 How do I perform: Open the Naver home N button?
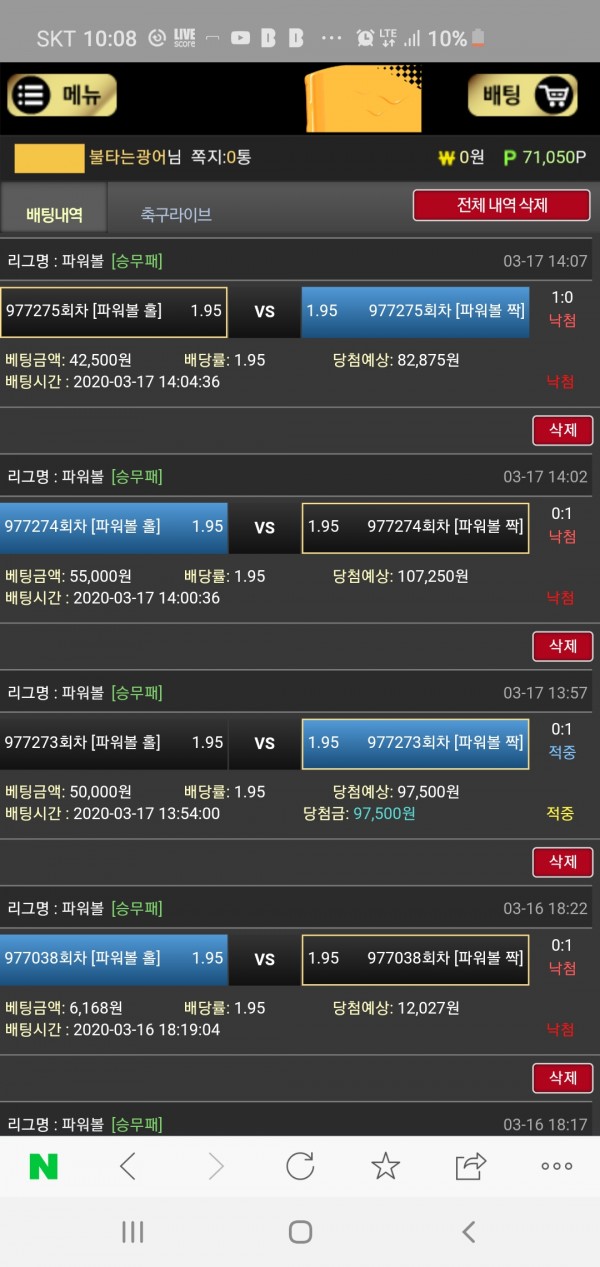click(x=43, y=1166)
